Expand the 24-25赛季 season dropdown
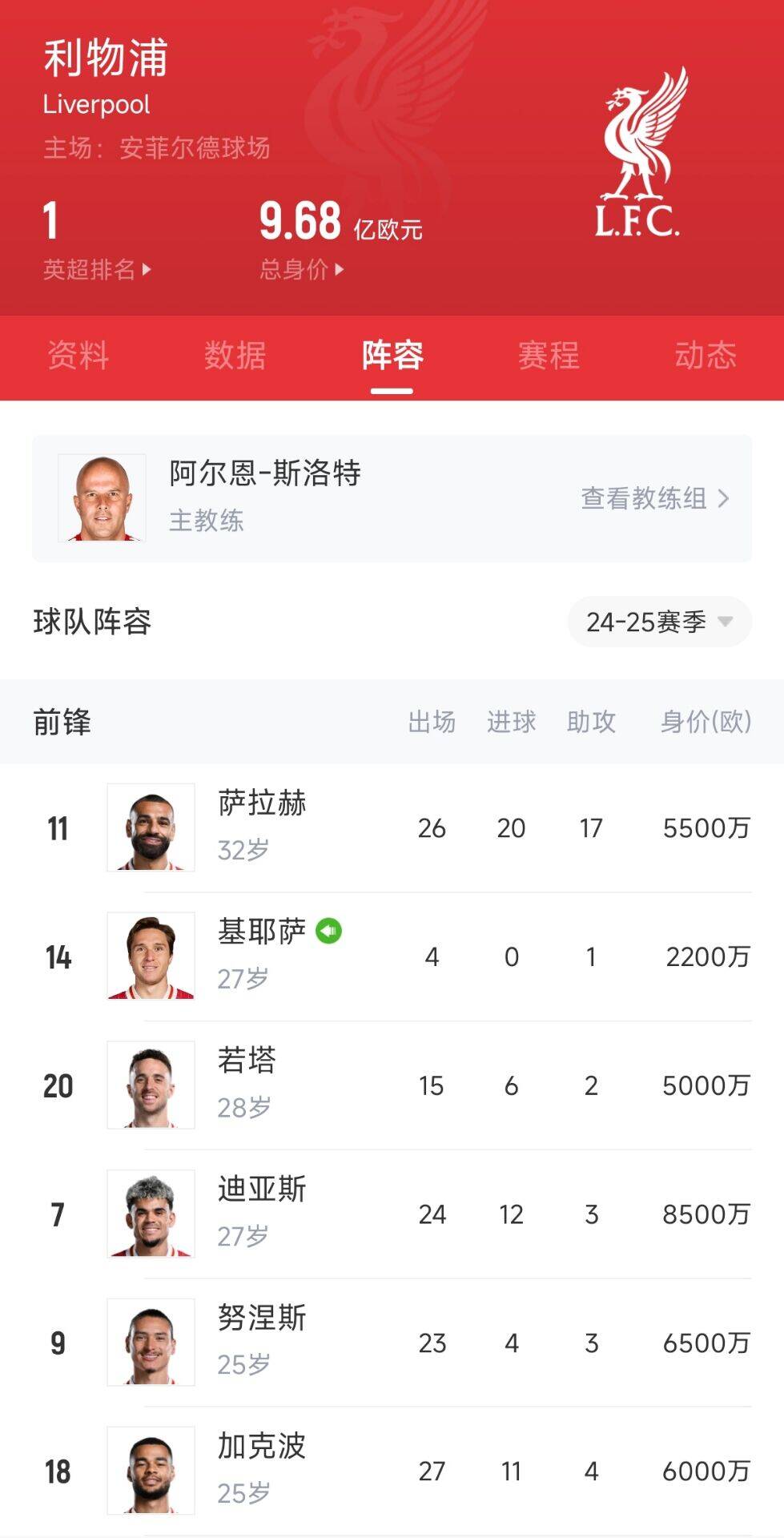Image resolution: width=784 pixels, height=1538 pixels. click(x=658, y=622)
